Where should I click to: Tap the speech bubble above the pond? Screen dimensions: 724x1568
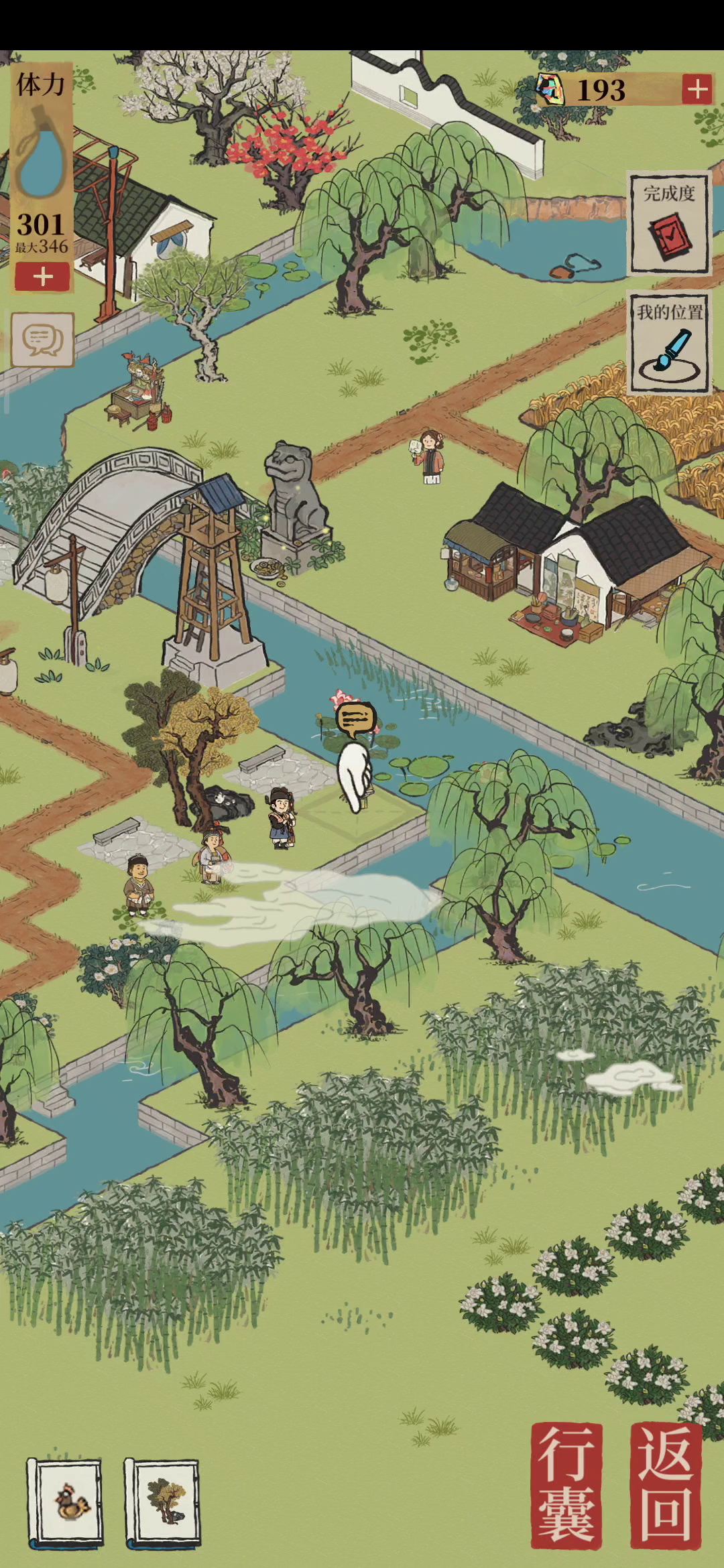coord(355,719)
